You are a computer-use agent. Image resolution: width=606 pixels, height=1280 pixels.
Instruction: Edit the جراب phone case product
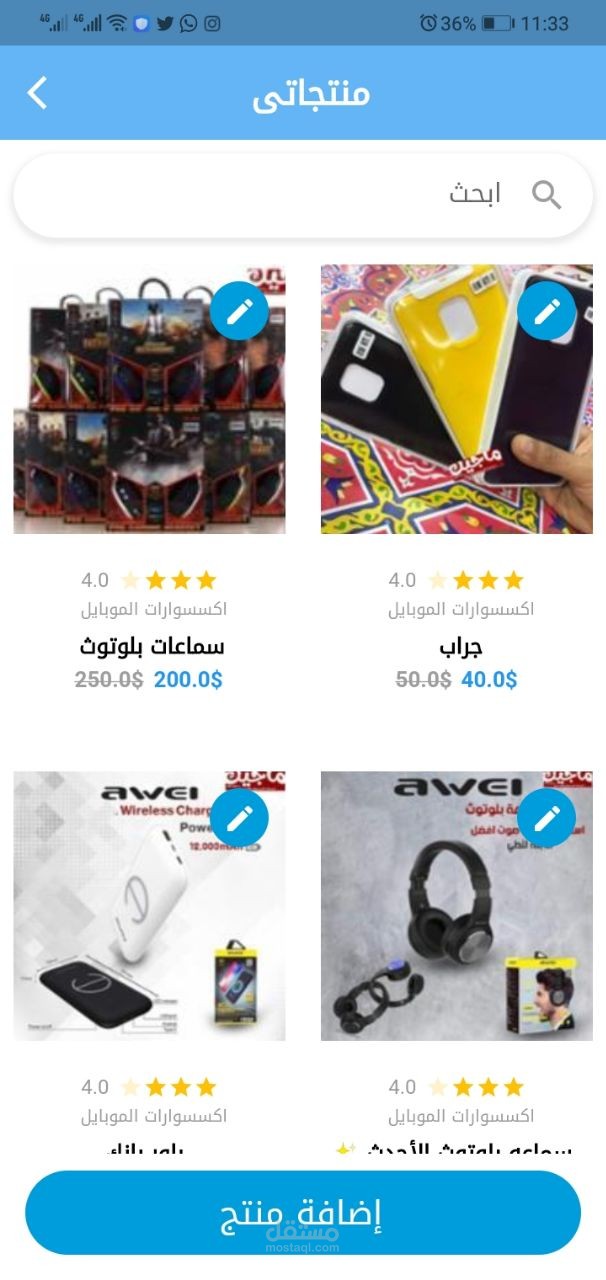(546, 312)
